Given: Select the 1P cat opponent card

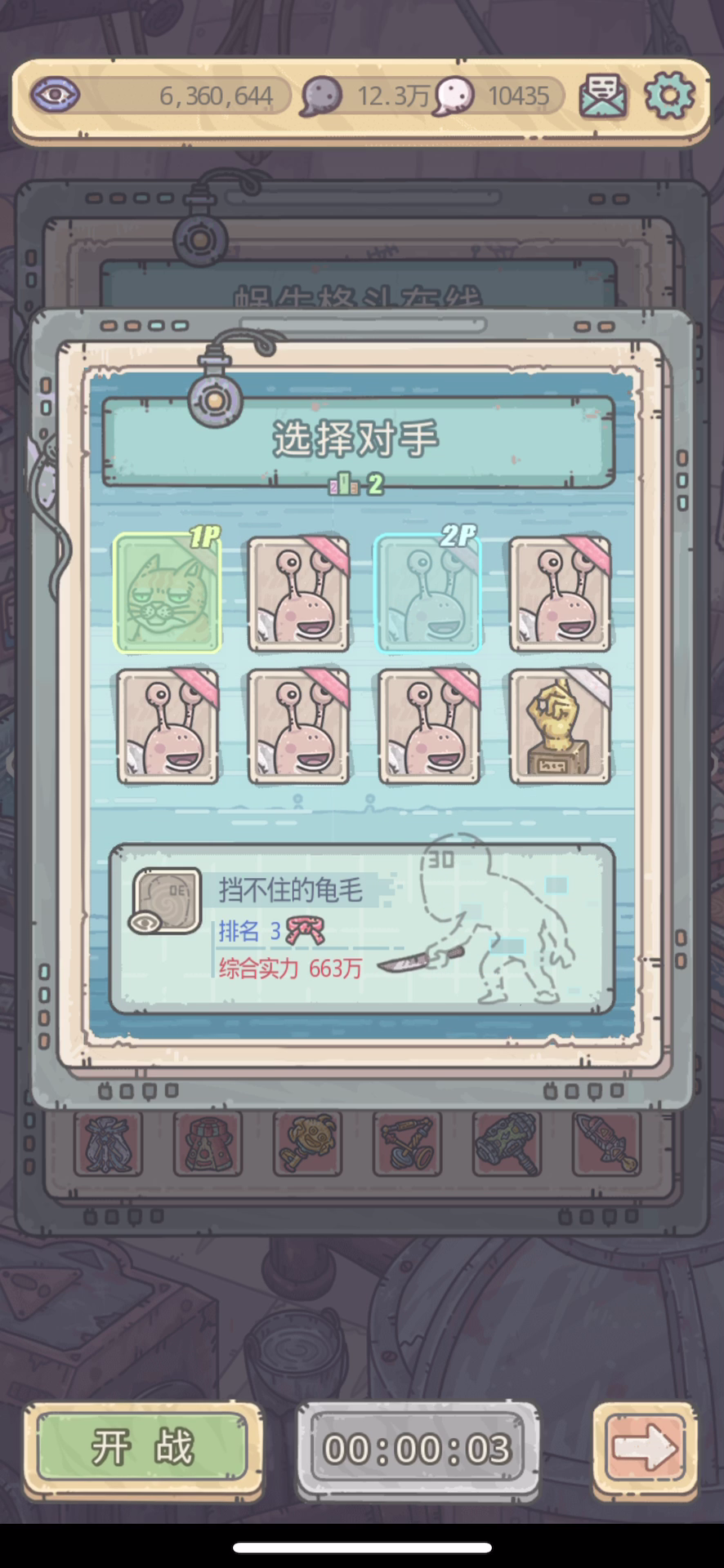Looking at the screenshot, I should 168,594.
